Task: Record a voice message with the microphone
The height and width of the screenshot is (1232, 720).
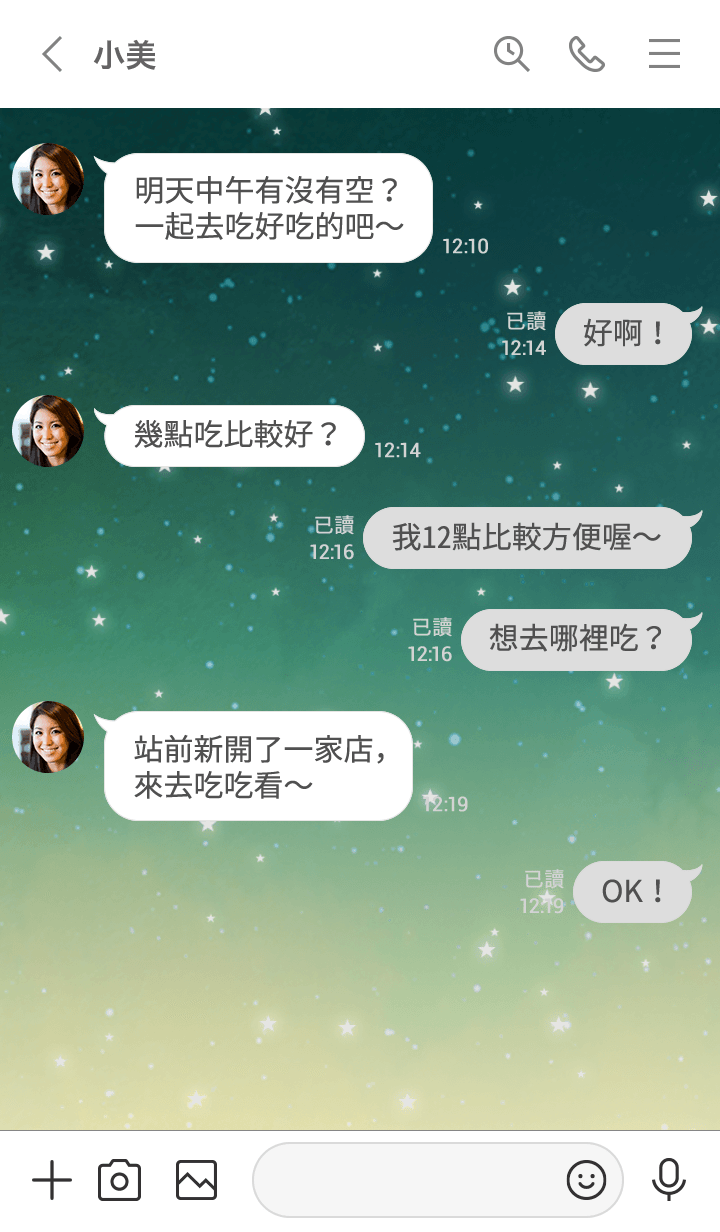Action: click(x=668, y=1181)
